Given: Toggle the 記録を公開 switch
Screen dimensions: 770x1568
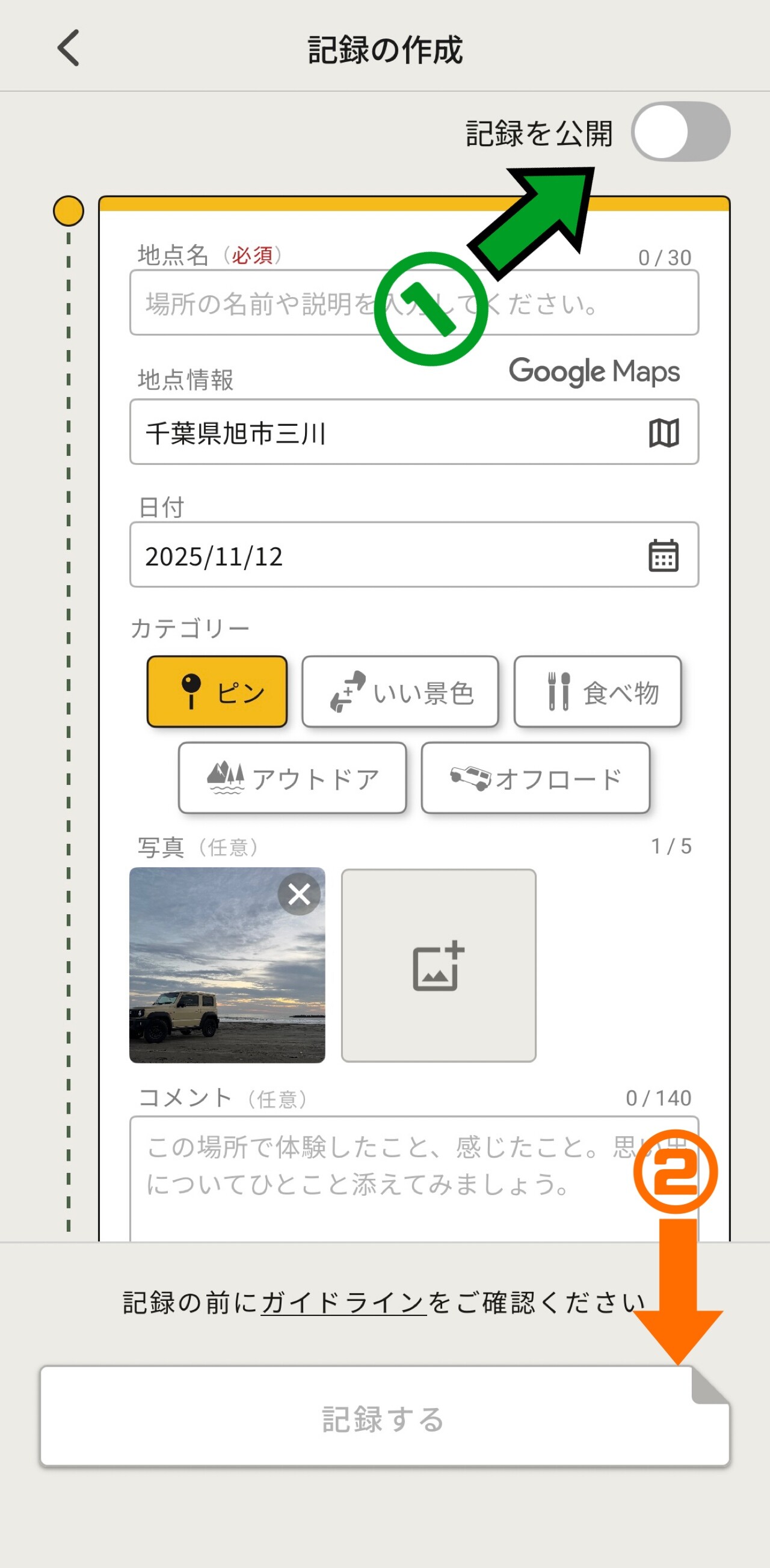Looking at the screenshot, I should pos(680,132).
